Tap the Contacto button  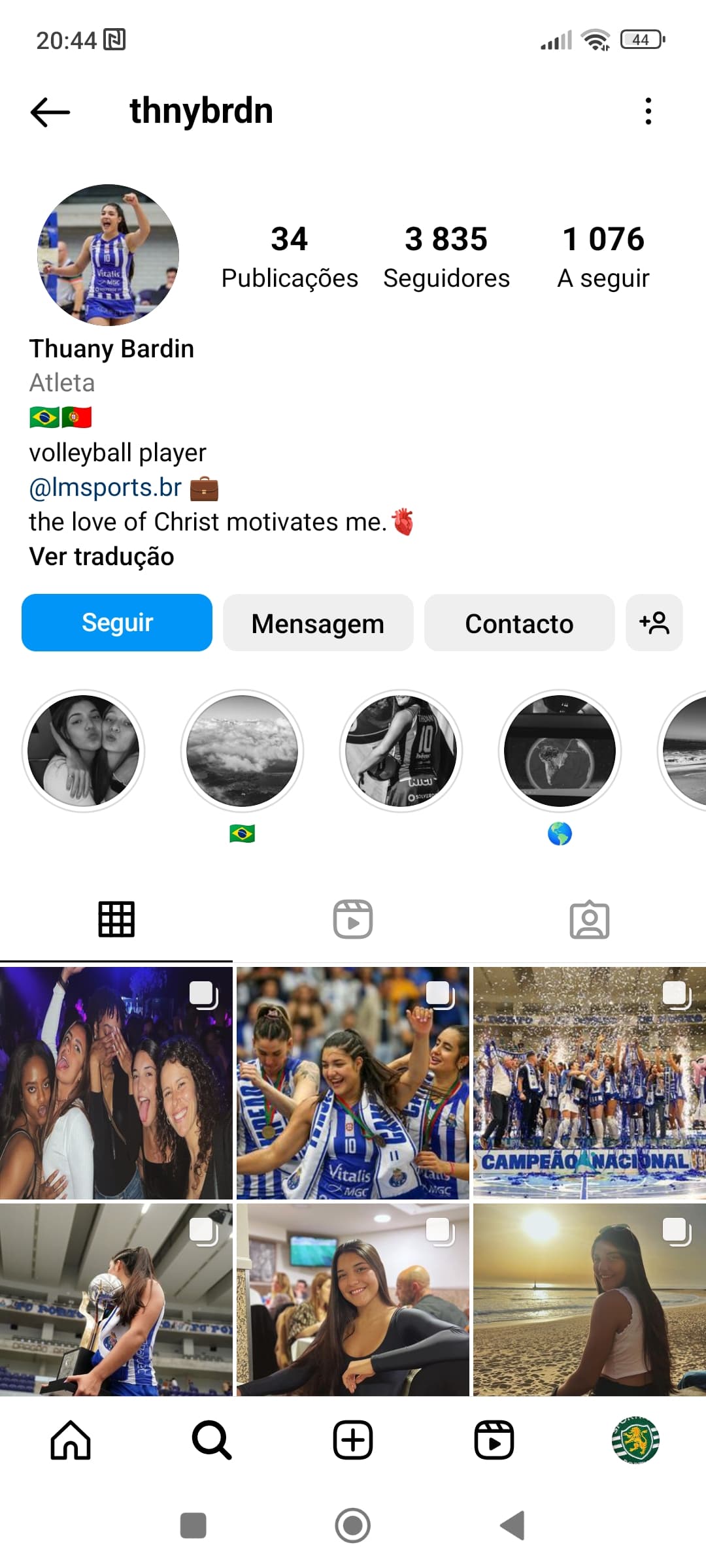click(x=519, y=623)
